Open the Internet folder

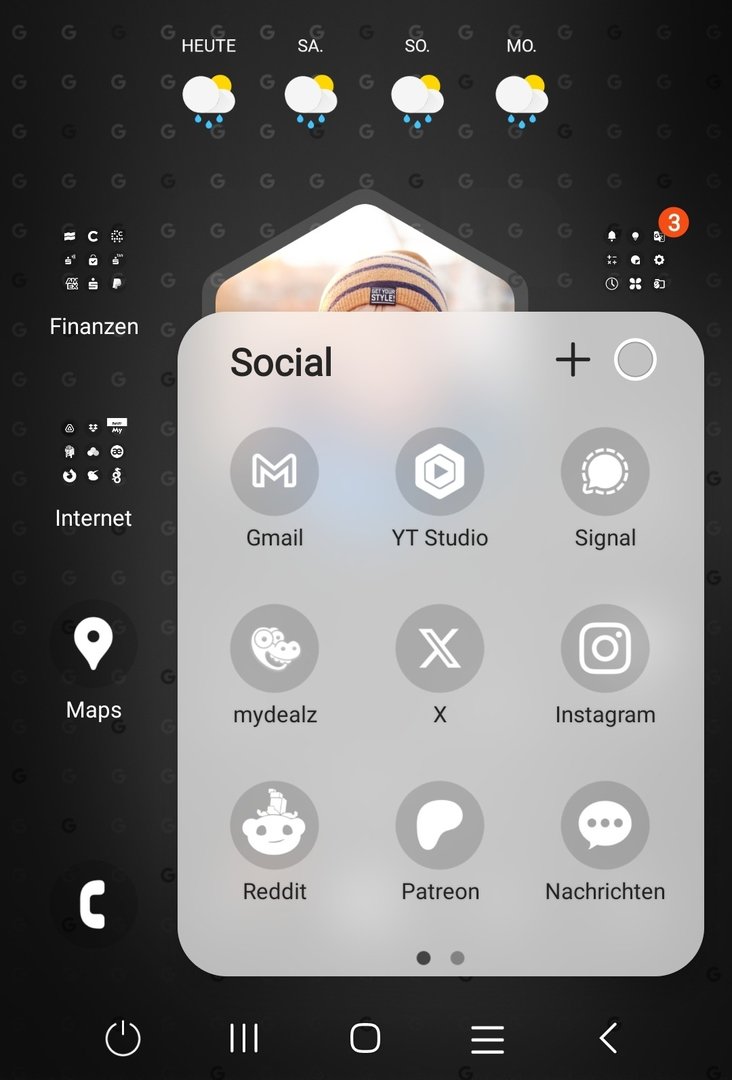coord(94,452)
